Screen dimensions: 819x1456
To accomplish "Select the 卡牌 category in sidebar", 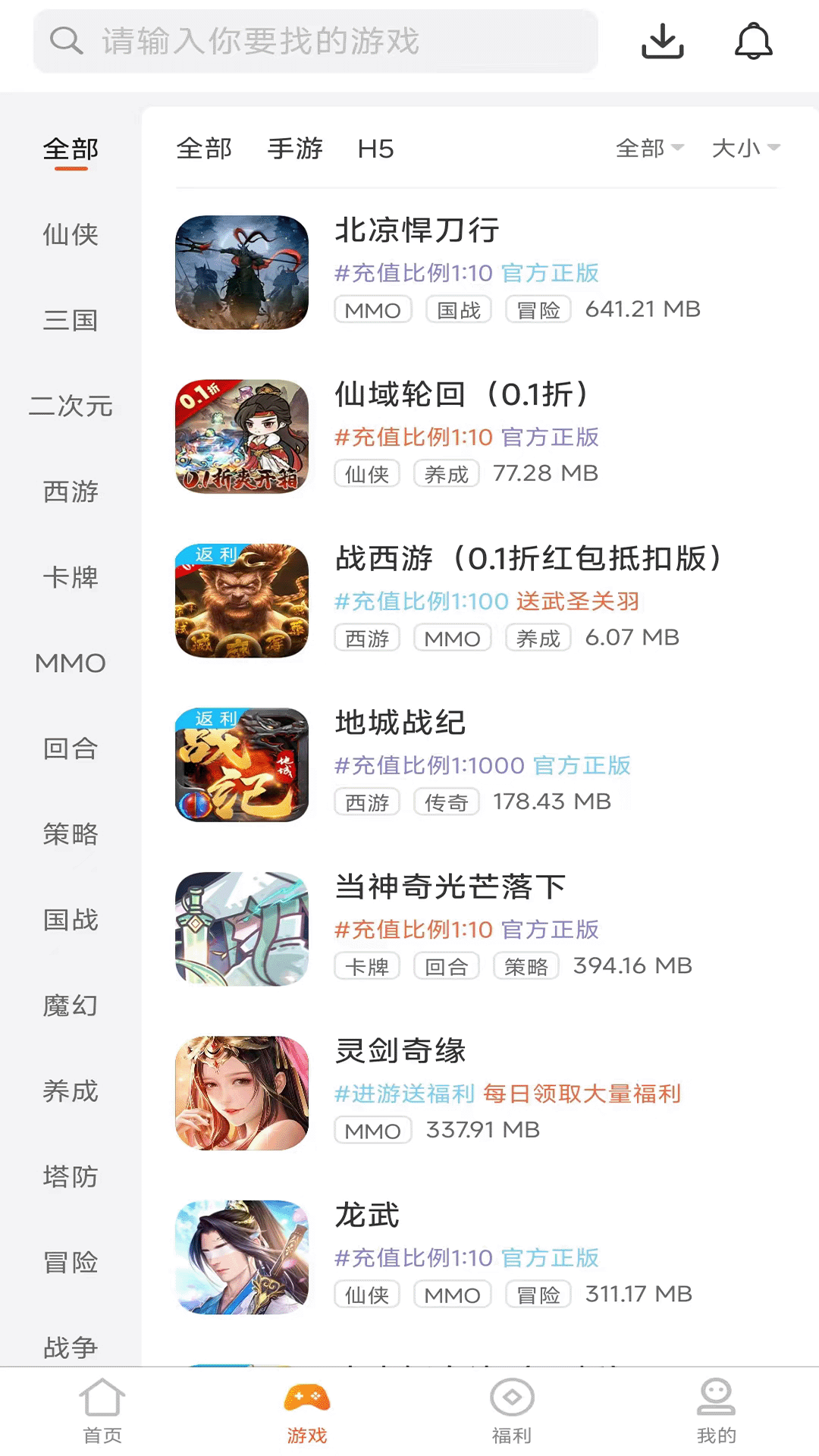I will 71,577.
